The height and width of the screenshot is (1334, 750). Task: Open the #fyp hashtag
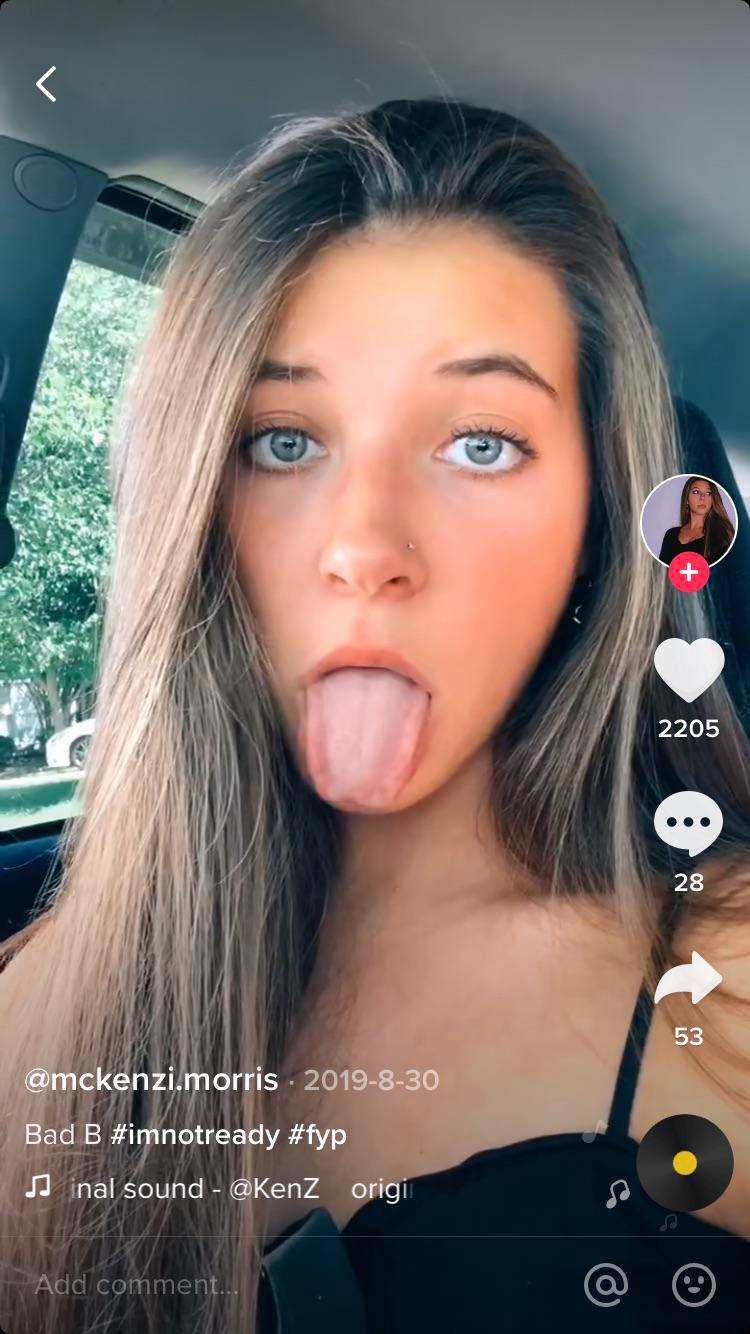coord(317,1135)
